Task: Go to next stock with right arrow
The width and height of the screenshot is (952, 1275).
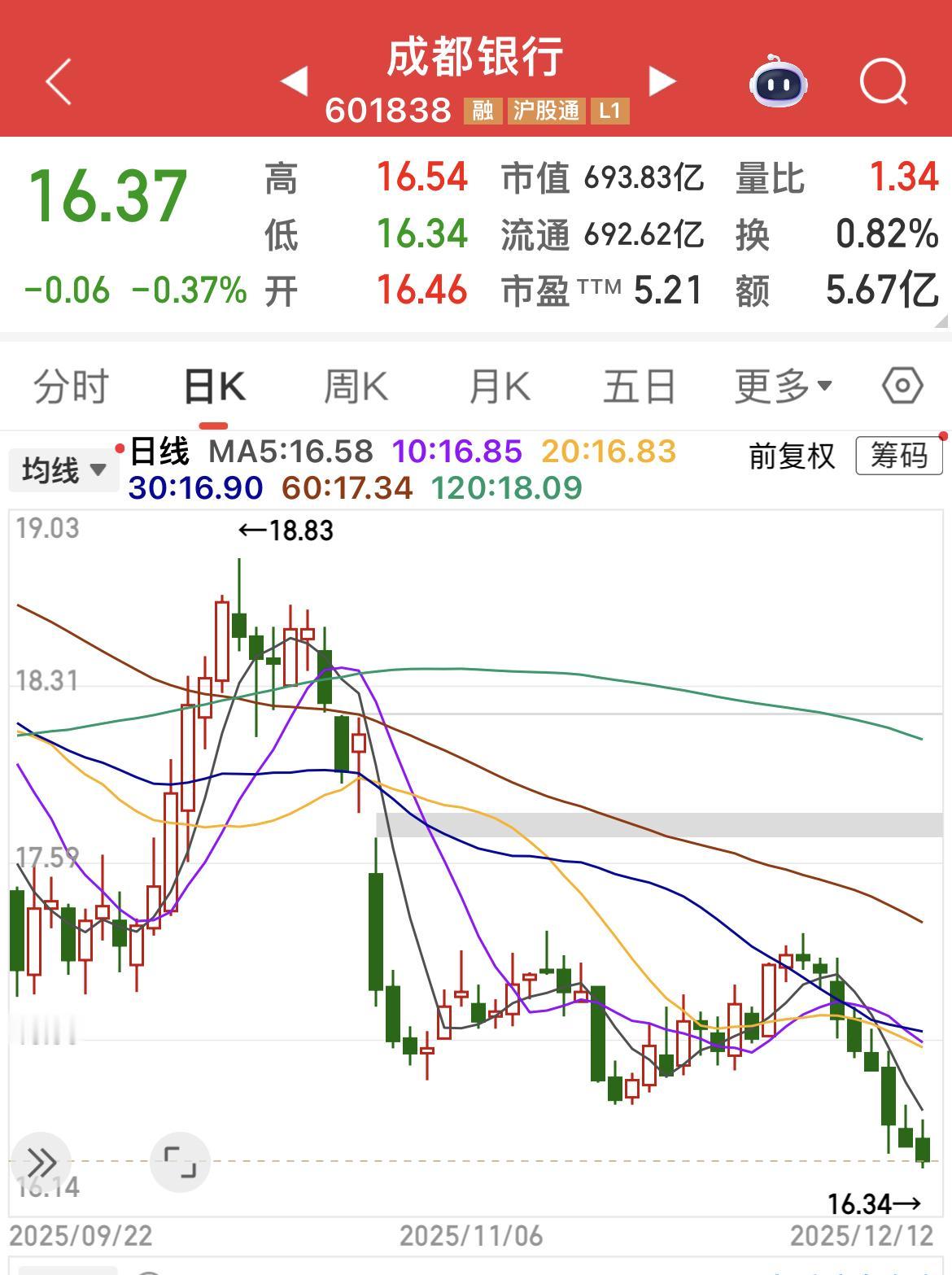Action: (x=662, y=81)
